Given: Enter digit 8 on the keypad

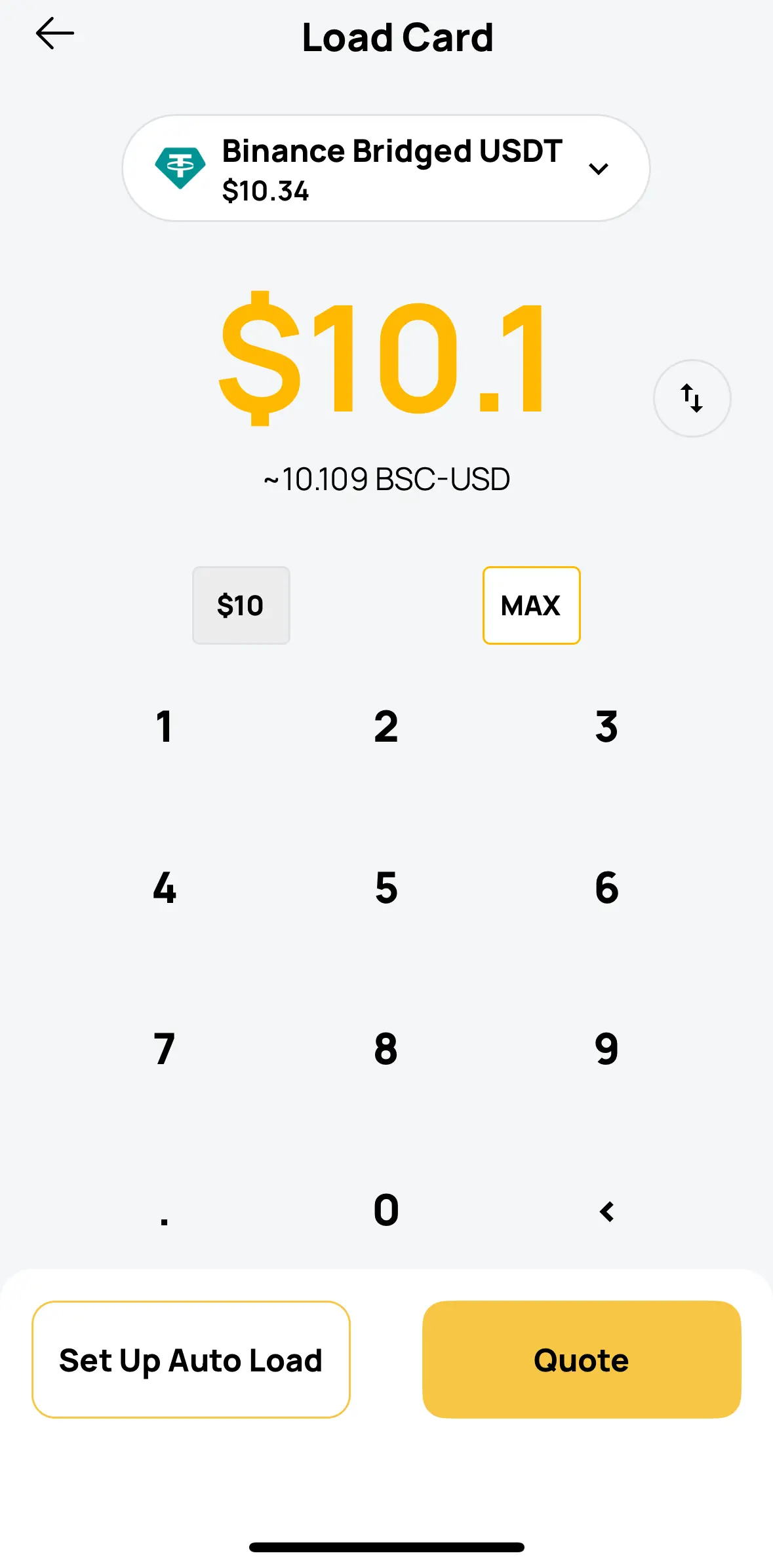Looking at the screenshot, I should tap(386, 1048).
